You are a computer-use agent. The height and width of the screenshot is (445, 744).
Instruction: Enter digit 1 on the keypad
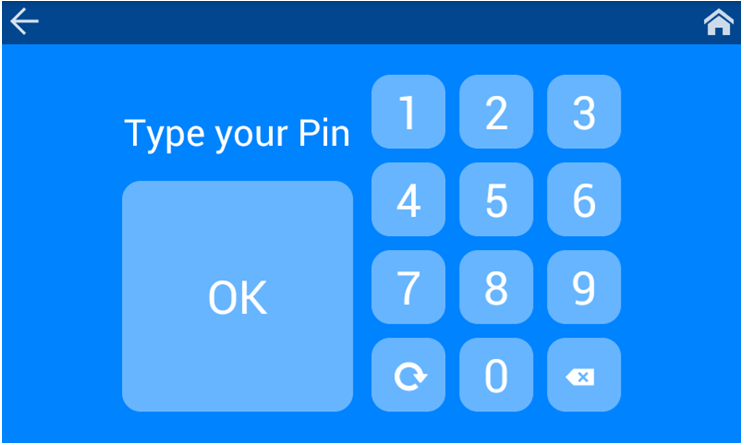[408, 112]
